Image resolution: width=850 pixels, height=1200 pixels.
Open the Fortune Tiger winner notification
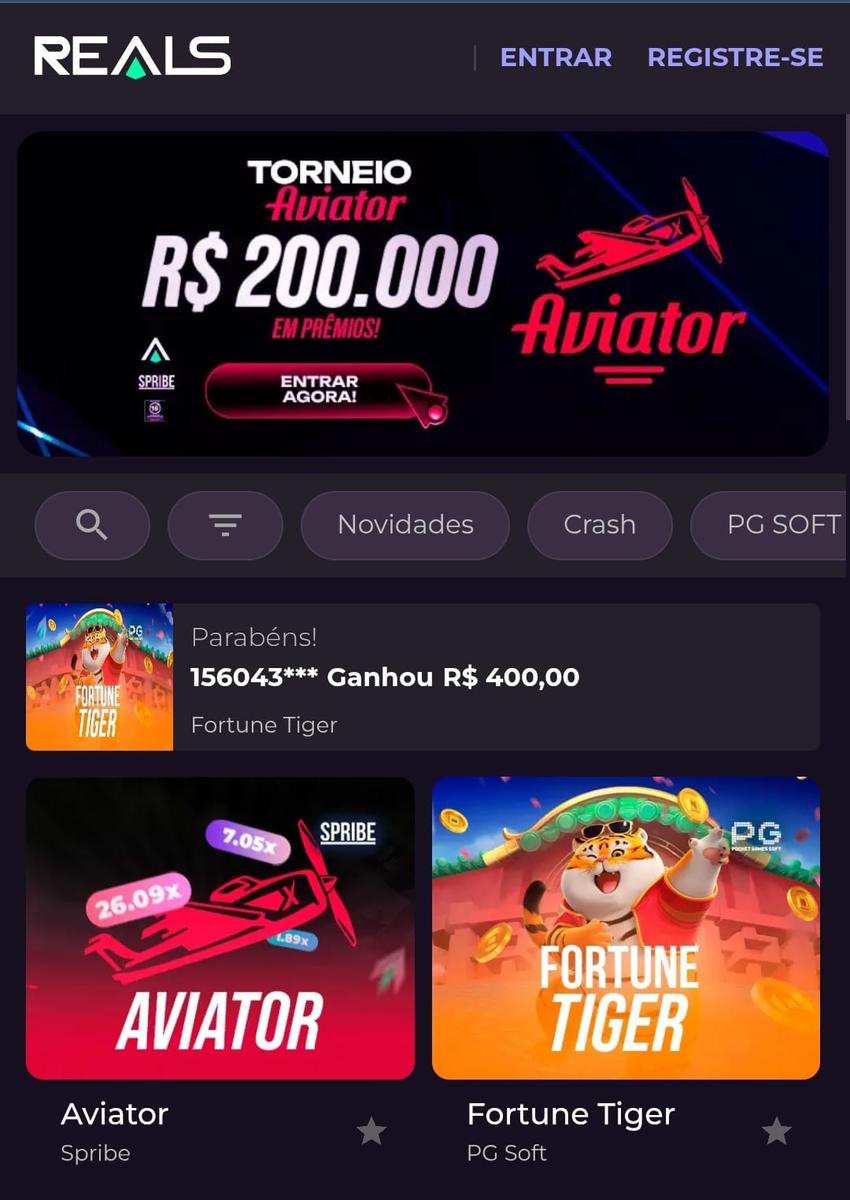click(x=425, y=677)
